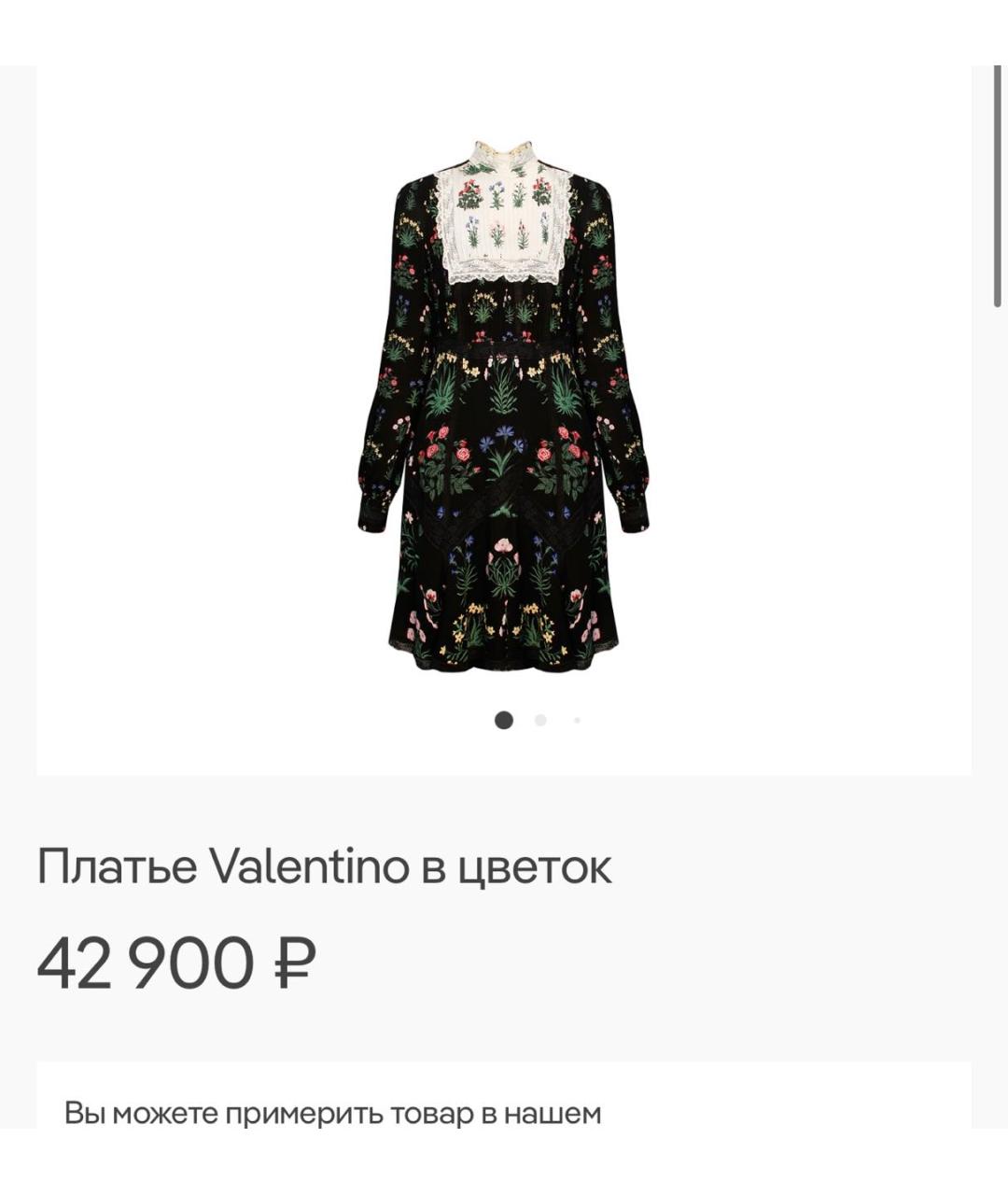Select the first carousel dot indicator
Image resolution: width=1008 pixels, height=1195 pixels.
[505, 720]
